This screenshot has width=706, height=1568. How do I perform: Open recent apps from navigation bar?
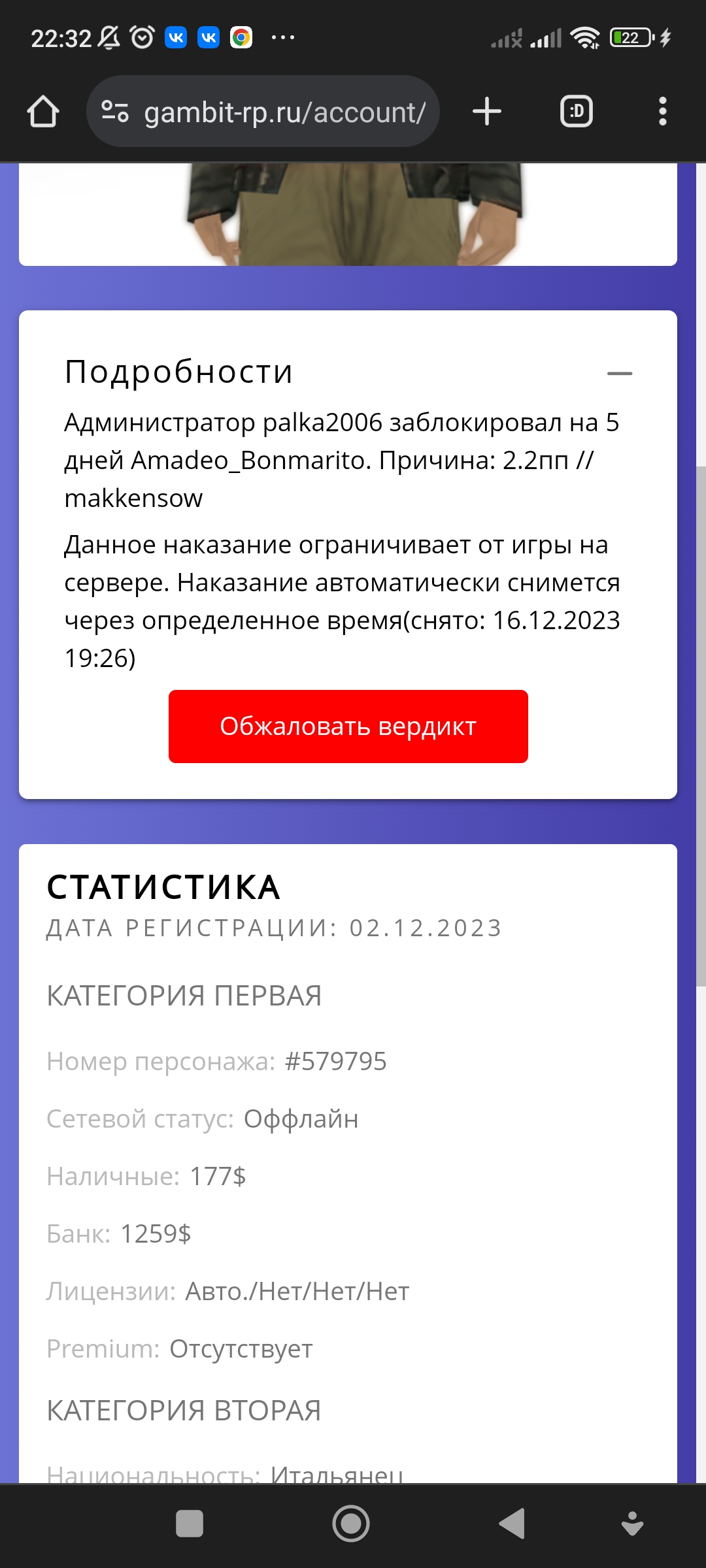click(x=190, y=1524)
